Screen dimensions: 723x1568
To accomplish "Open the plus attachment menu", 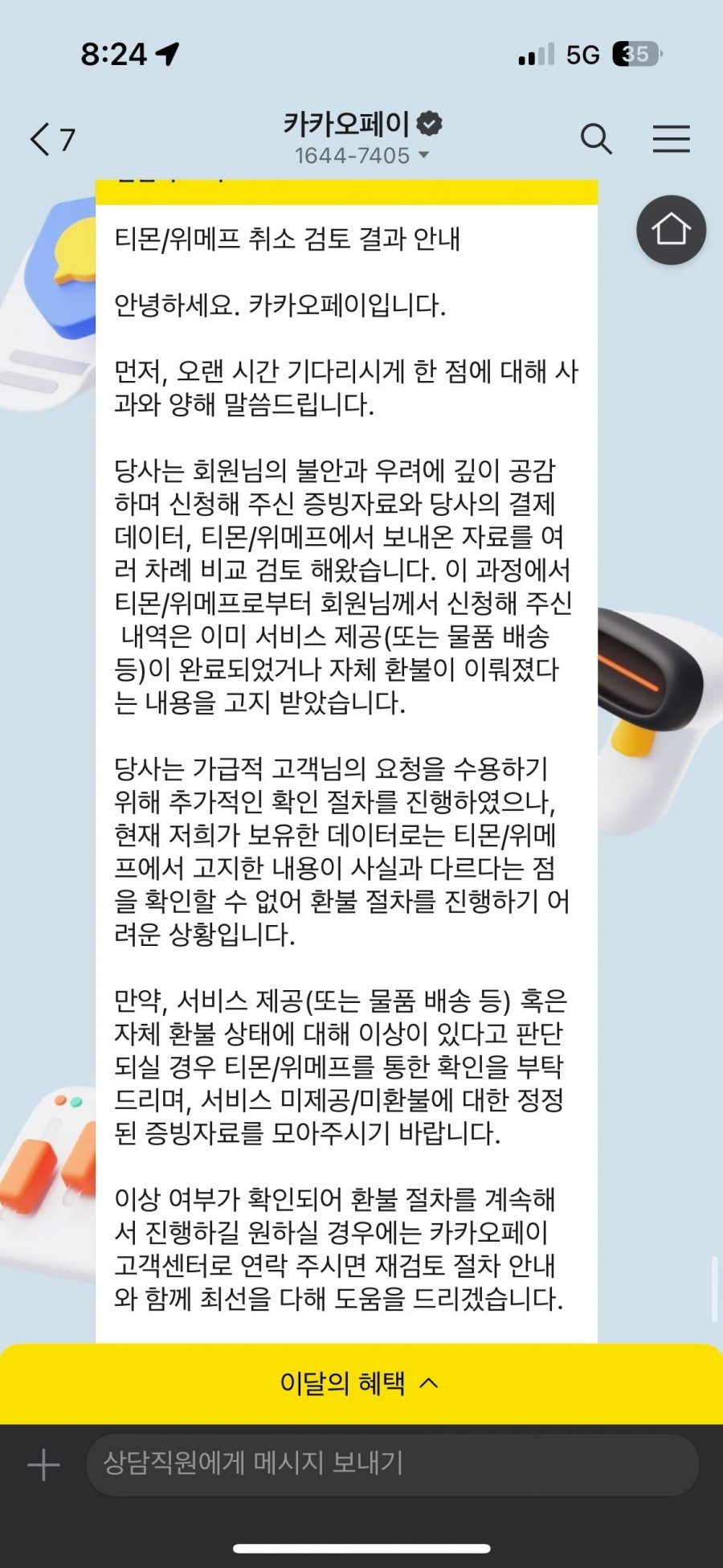I will 43,1464.
